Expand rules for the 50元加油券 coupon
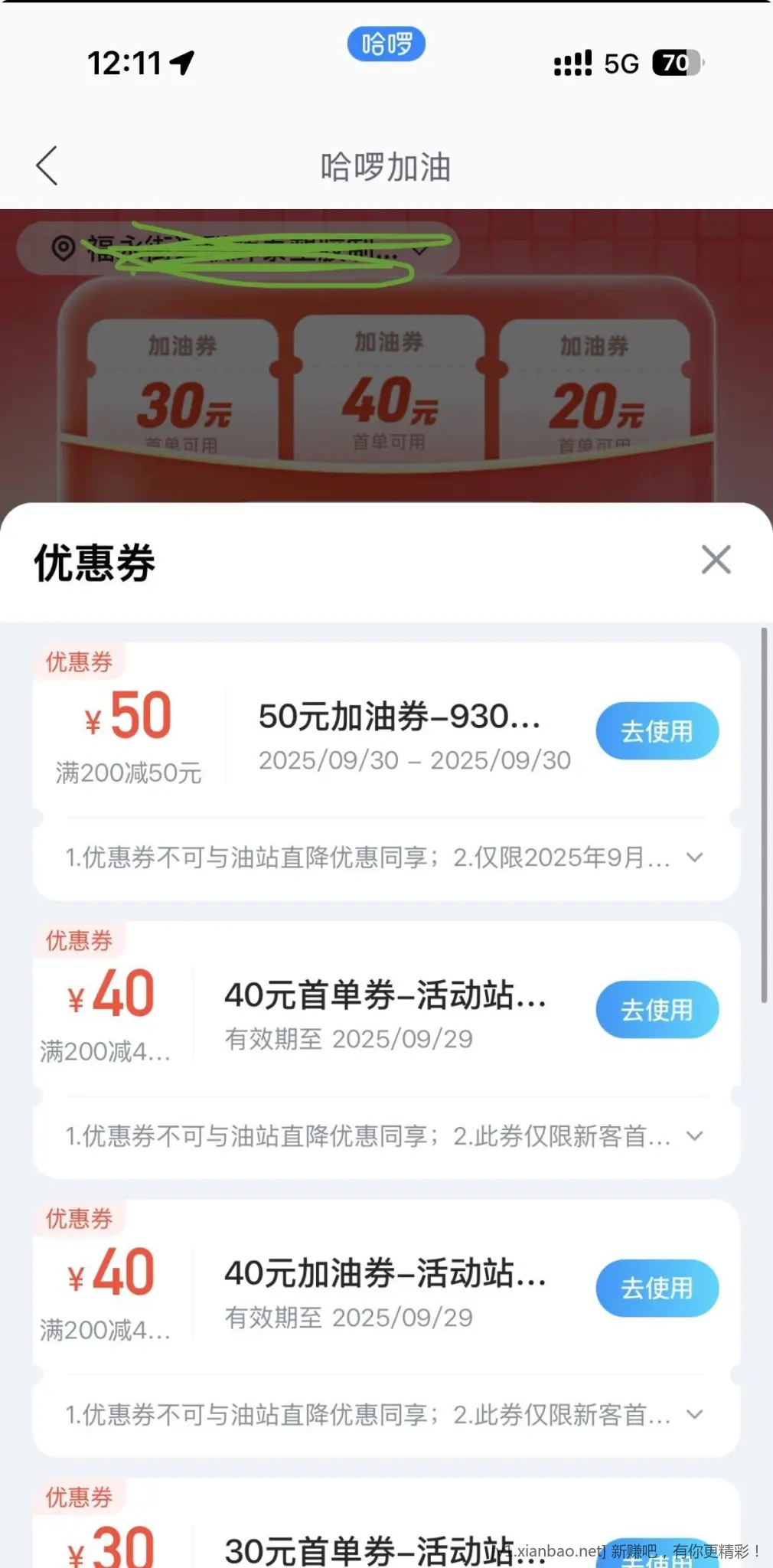The width and height of the screenshot is (773, 1568). pos(694,857)
